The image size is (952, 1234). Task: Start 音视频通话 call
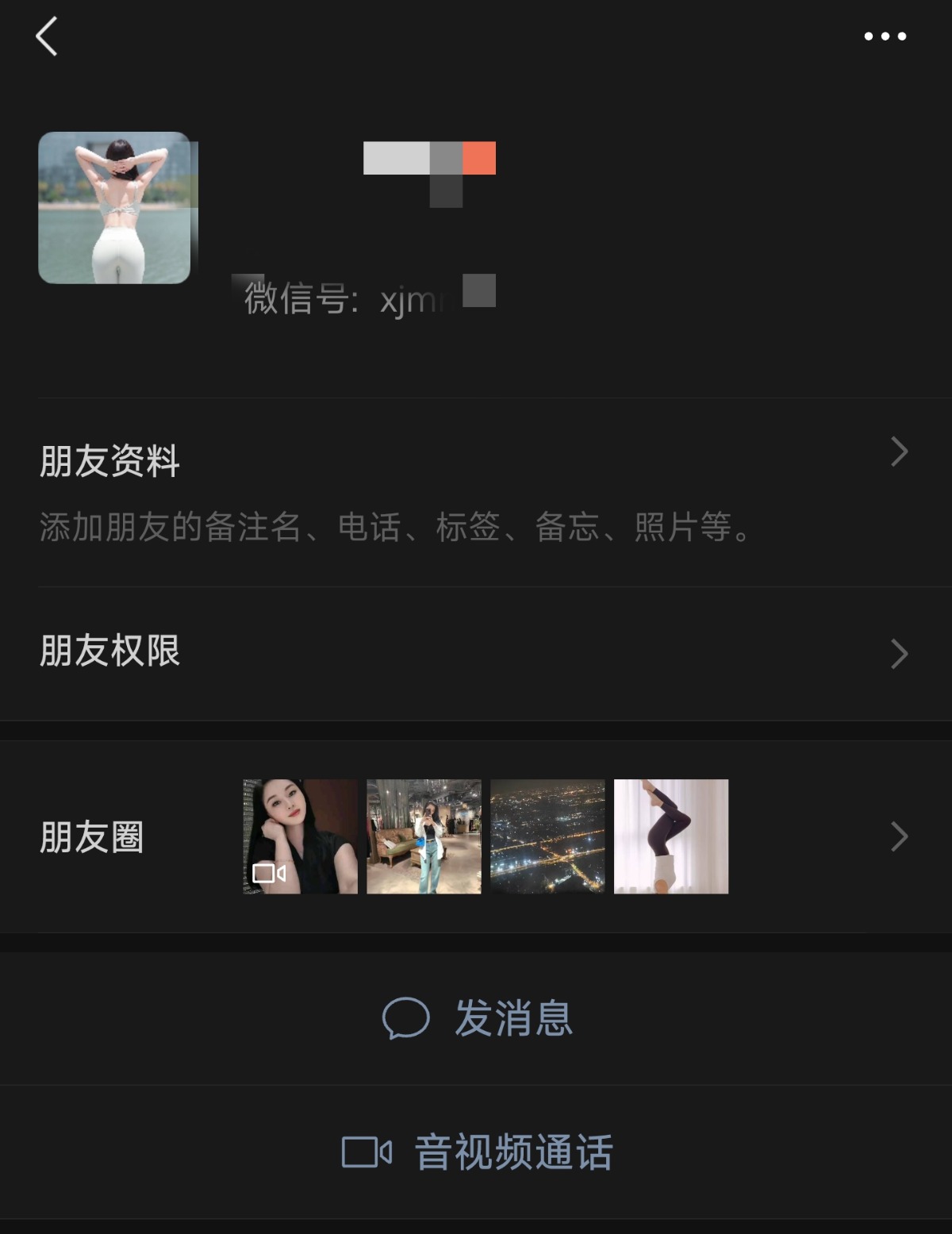coord(476,1152)
